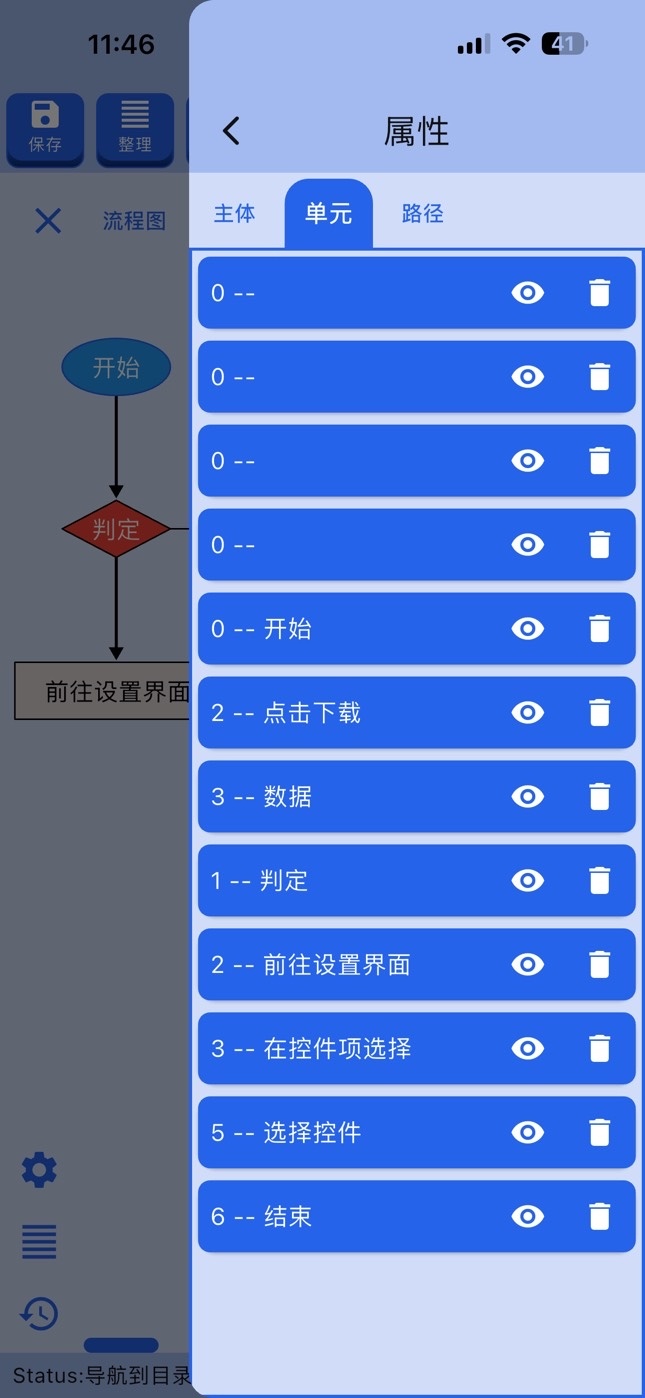
Task: Delete the 6 -- 结束 unit
Action: (599, 1216)
